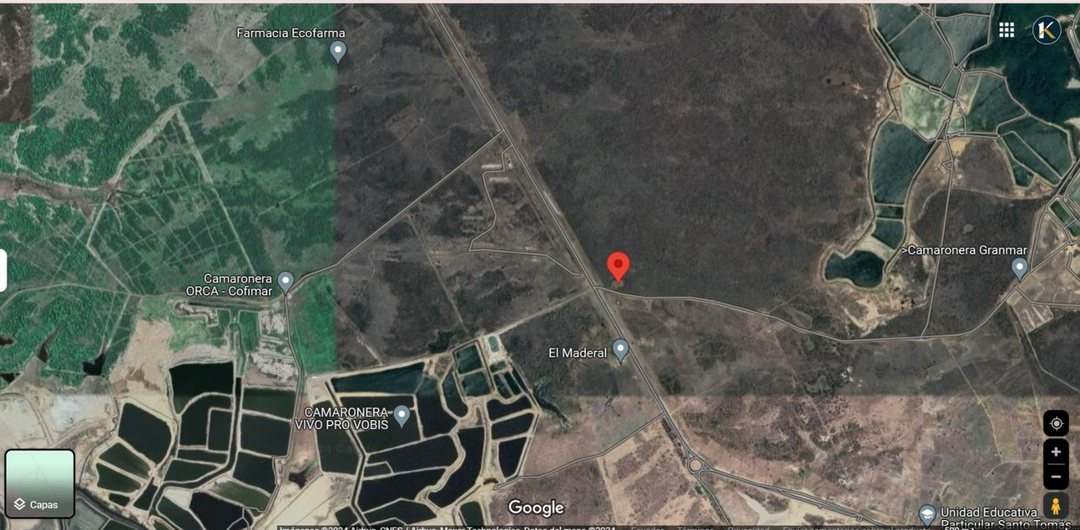Open the Camaronera ORCA - Cofimar place
This screenshot has width=1080, height=530.
286,282
